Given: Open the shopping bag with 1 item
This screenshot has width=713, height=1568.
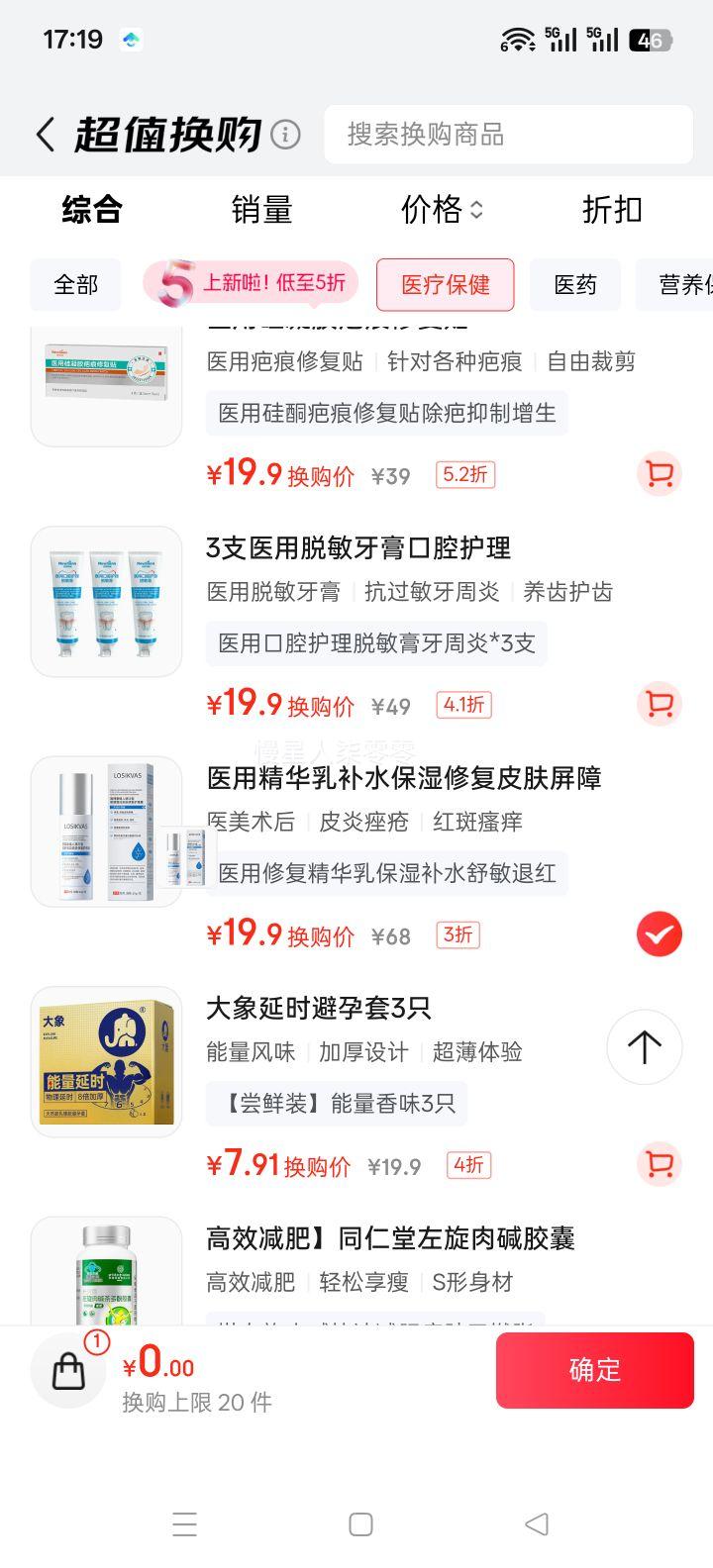Looking at the screenshot, I should tap(68, 1370).
